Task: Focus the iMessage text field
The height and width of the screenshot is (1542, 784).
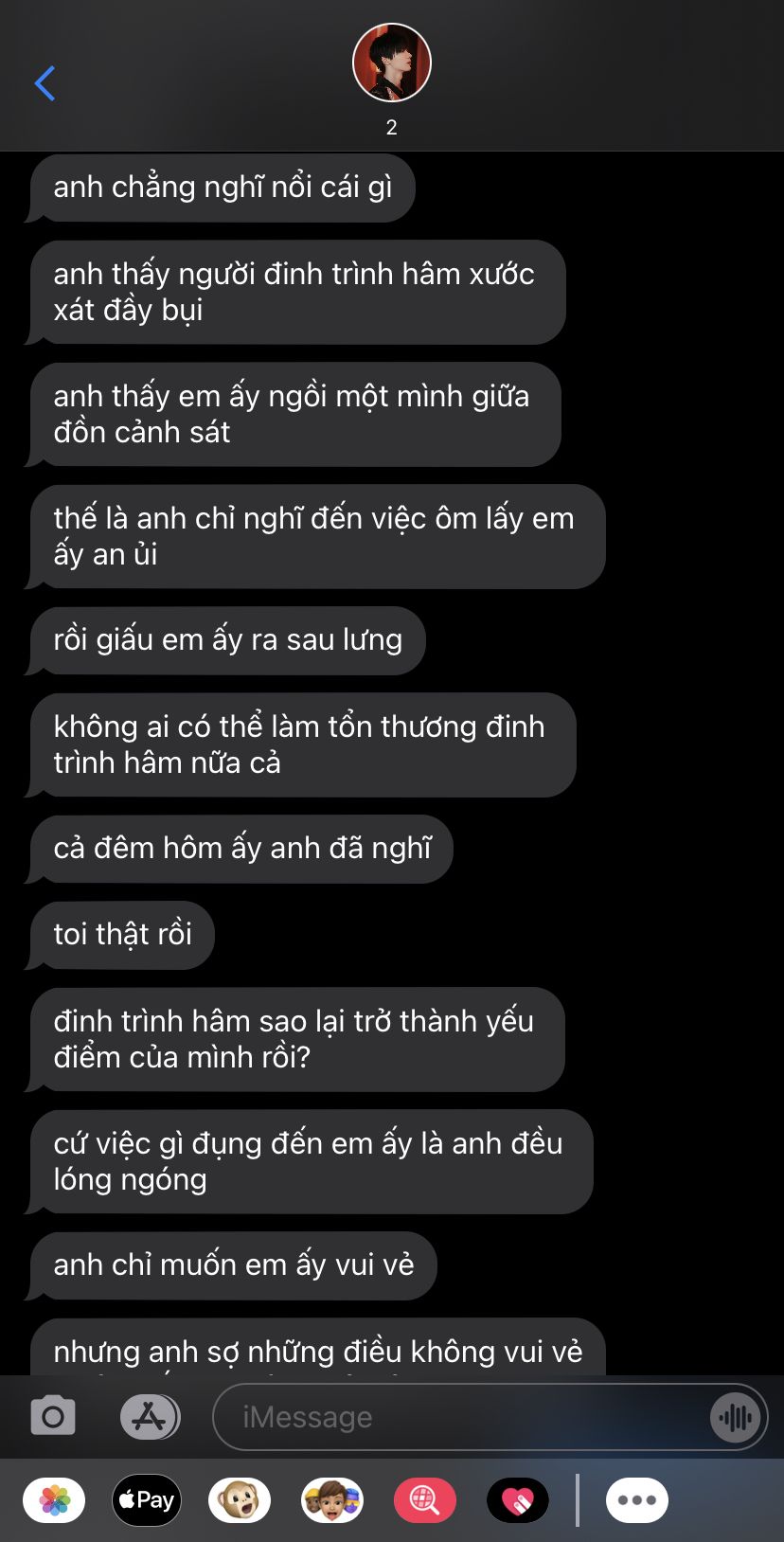Action: [461, 1417]
